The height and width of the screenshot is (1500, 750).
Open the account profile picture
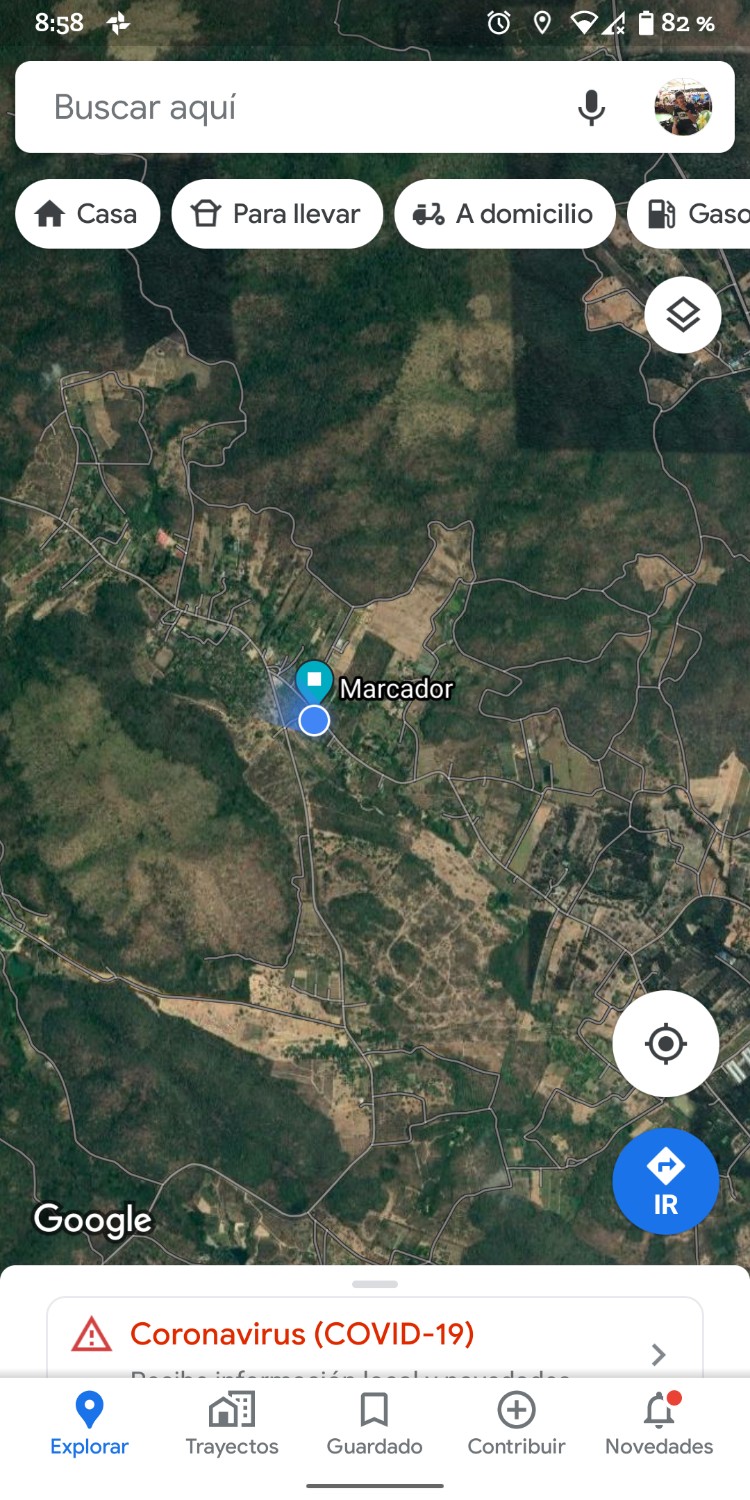tap(683, 107)
